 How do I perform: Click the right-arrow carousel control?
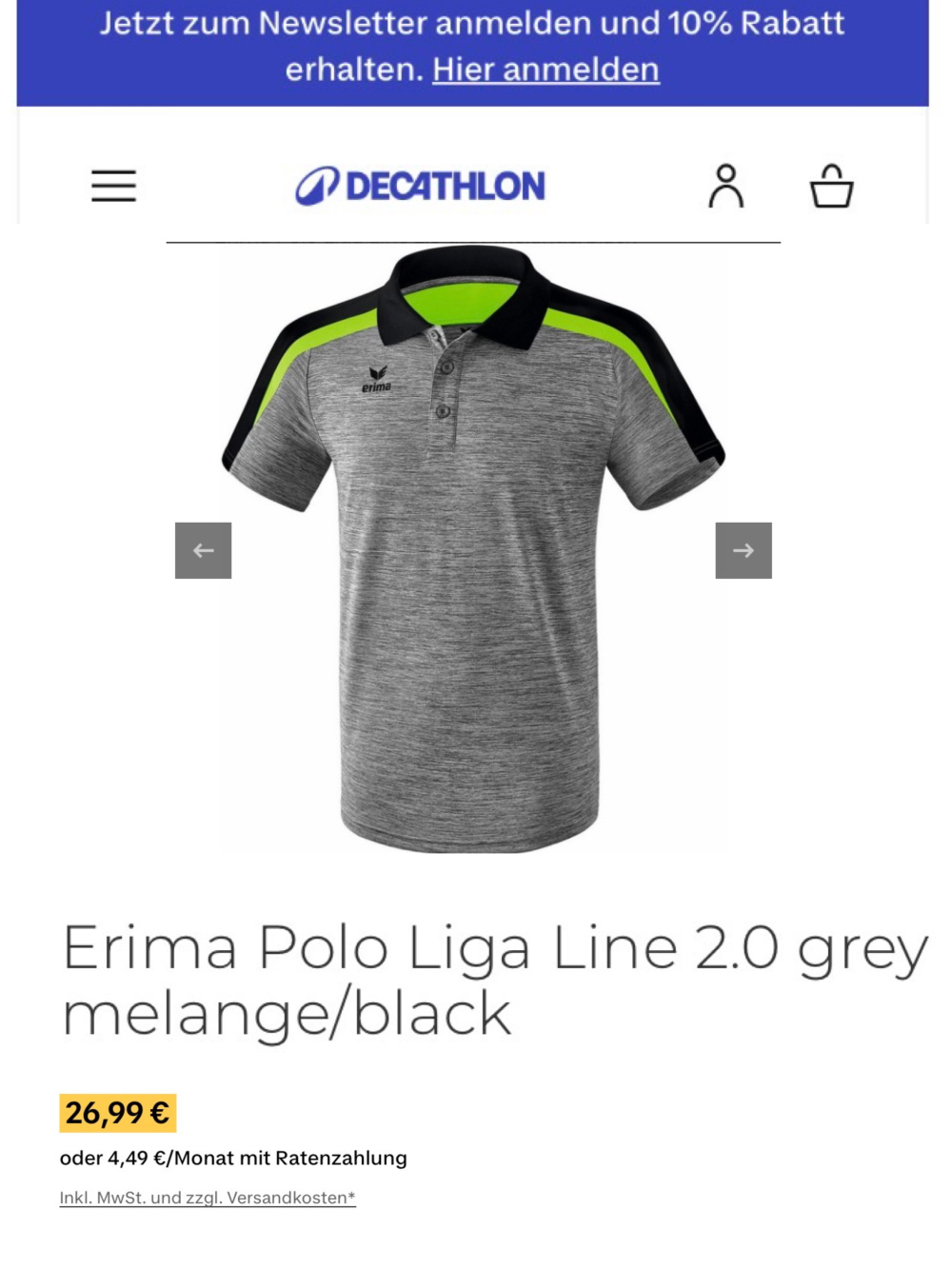743,549
